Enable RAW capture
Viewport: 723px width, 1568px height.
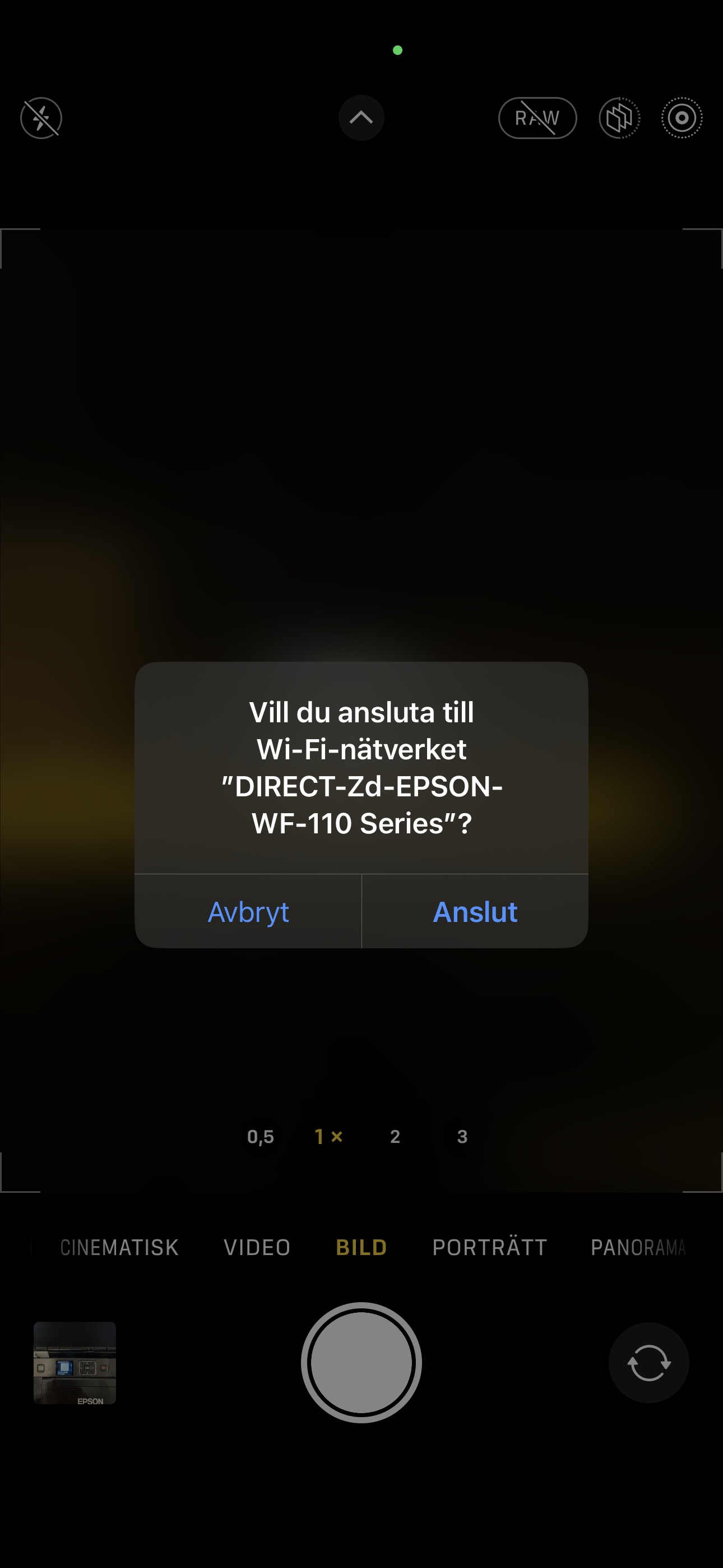pyautogui.click(x=537, y=118)
